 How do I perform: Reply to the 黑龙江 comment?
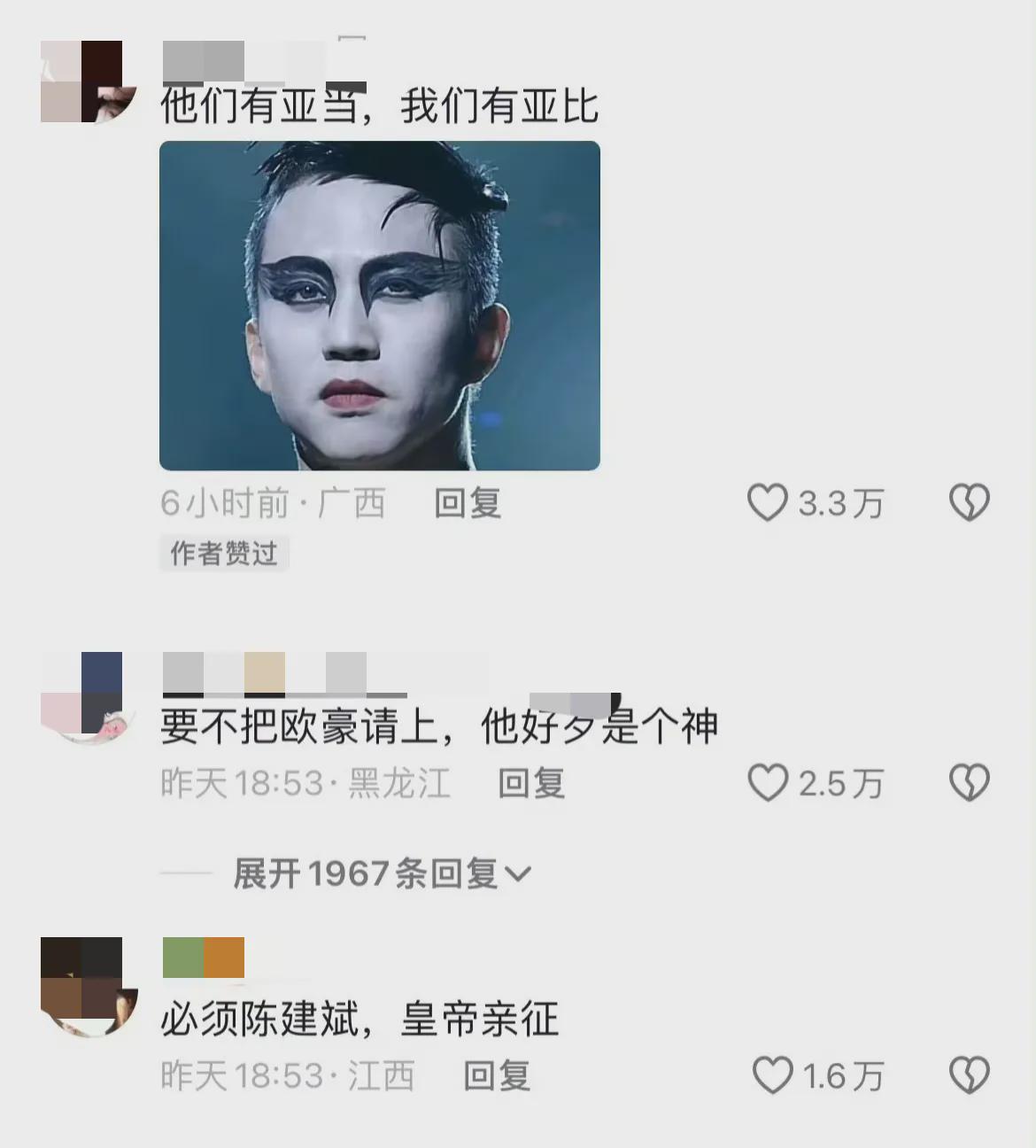tap(530, 783)
